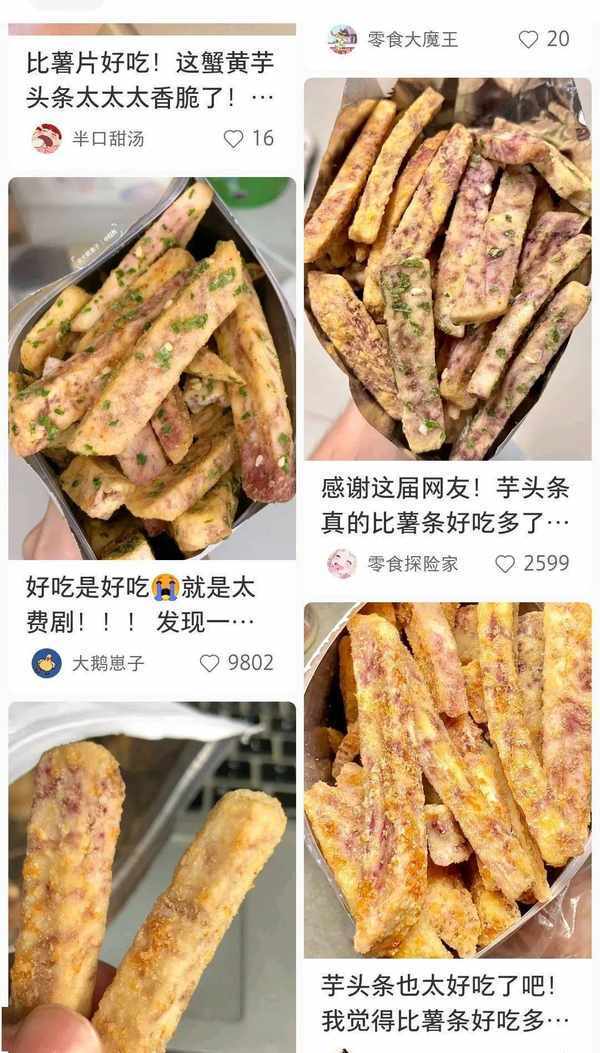The image size is (600, 1053).
Task: Like the post by 零食探险家
Action: pyautogui.click(x=505, y=564)
